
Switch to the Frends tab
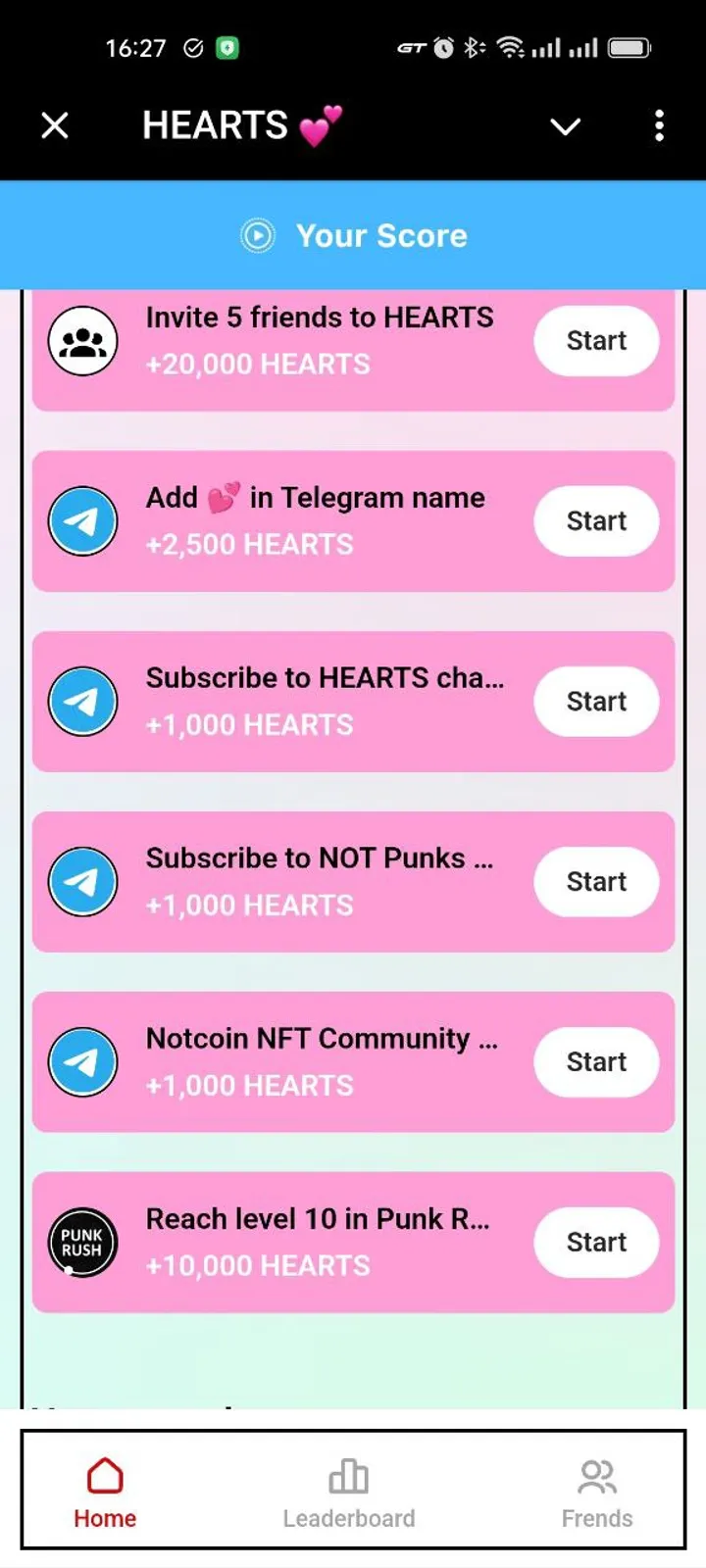click(x=596, y=1490)
